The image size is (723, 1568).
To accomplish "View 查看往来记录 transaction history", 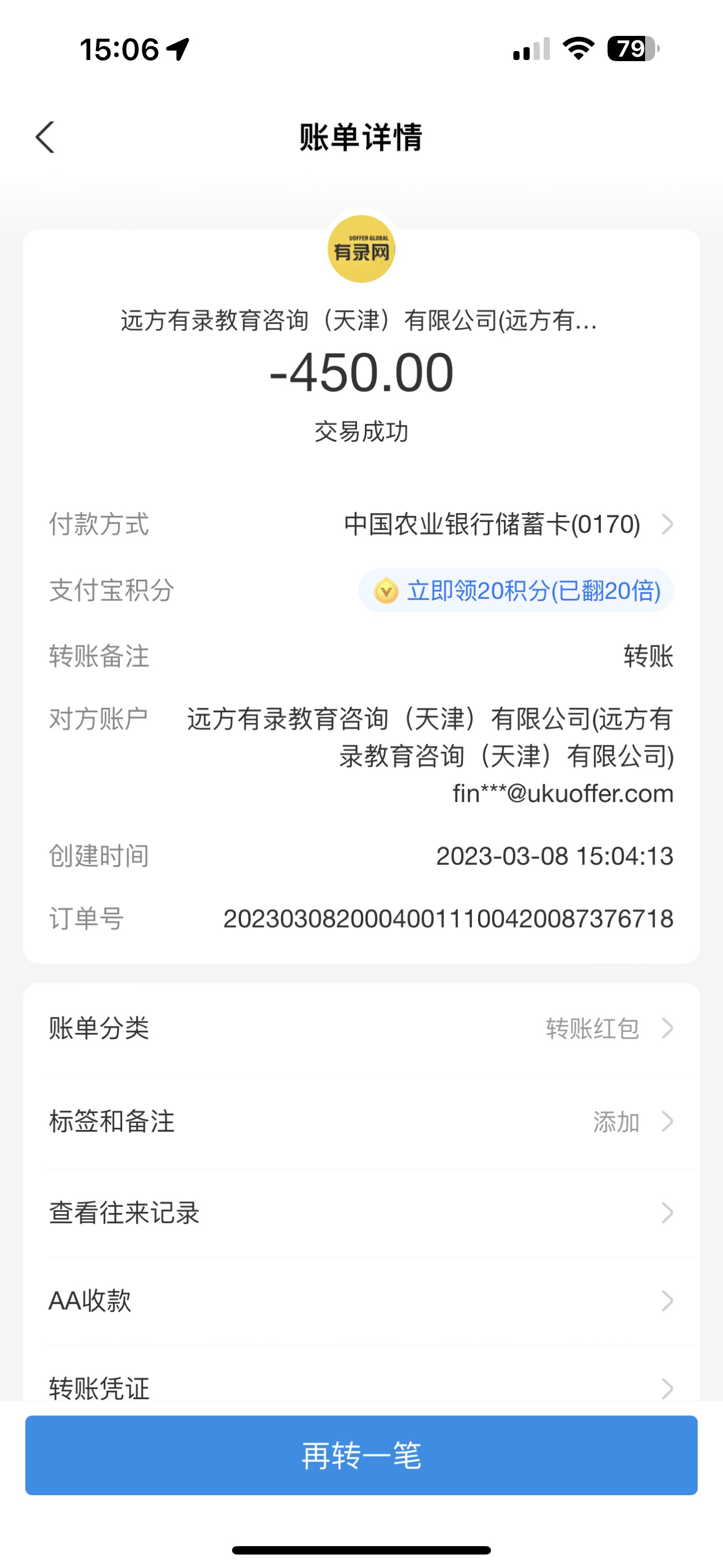I will pyautogui.click(x=361, y=1212).
